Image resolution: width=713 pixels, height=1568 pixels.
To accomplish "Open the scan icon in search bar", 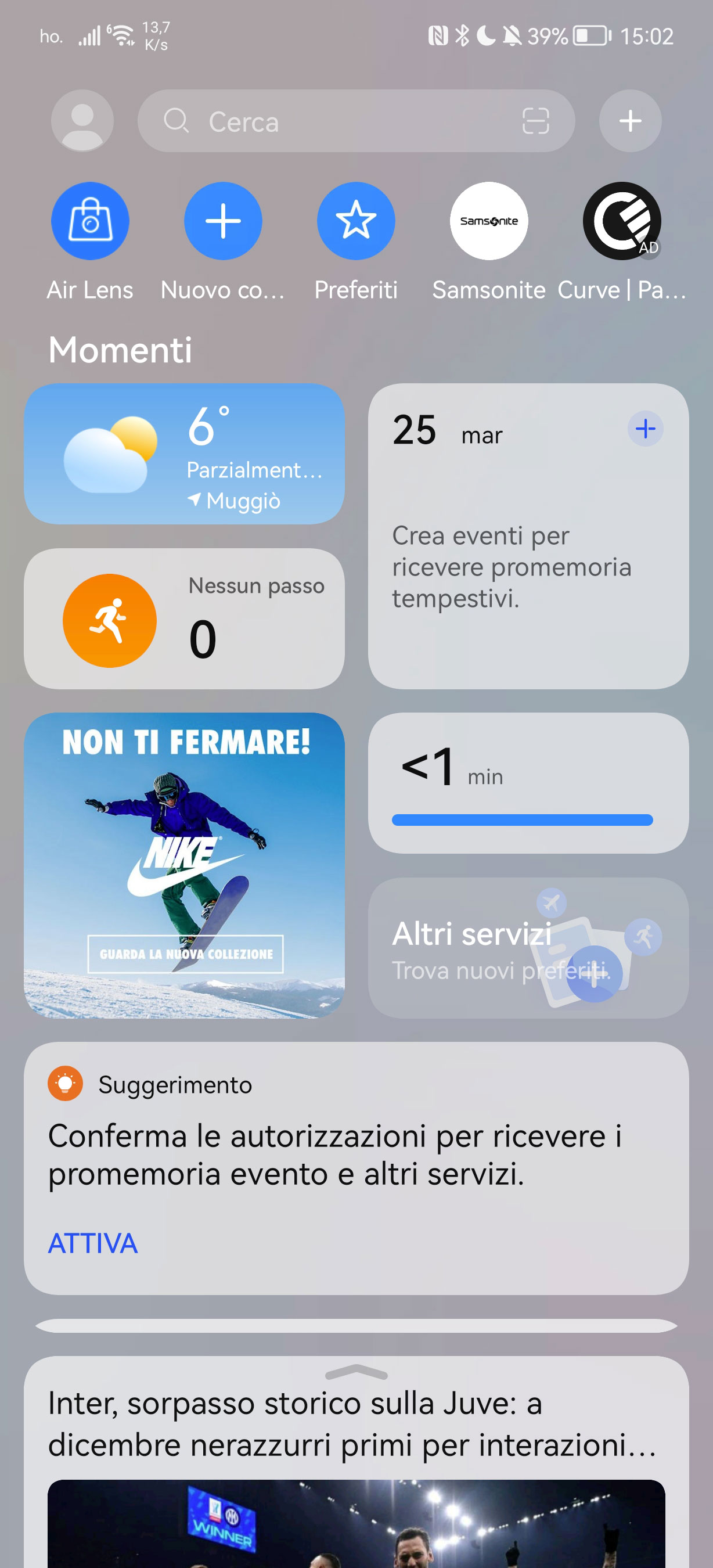I will (535, 121).
